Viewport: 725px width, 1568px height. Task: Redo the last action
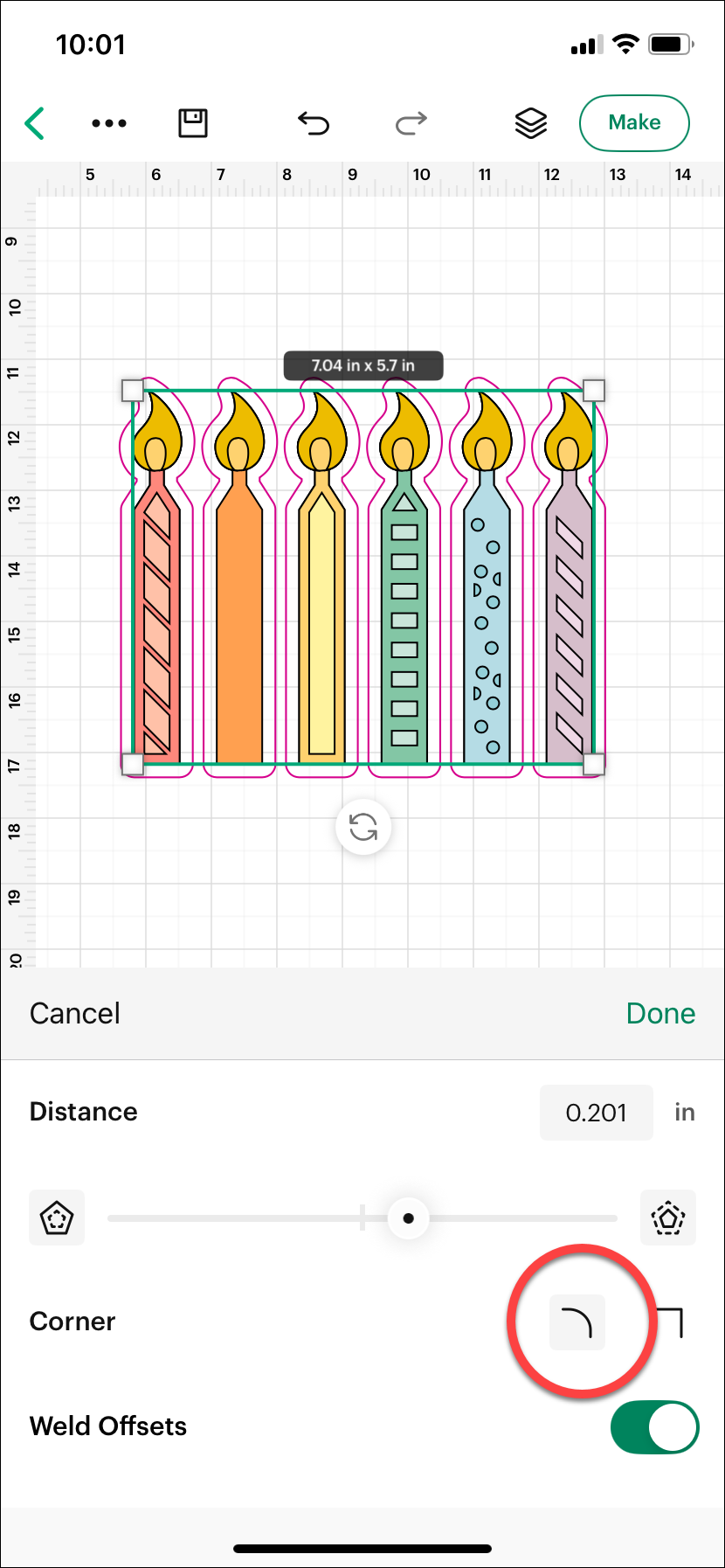[410, 123]
